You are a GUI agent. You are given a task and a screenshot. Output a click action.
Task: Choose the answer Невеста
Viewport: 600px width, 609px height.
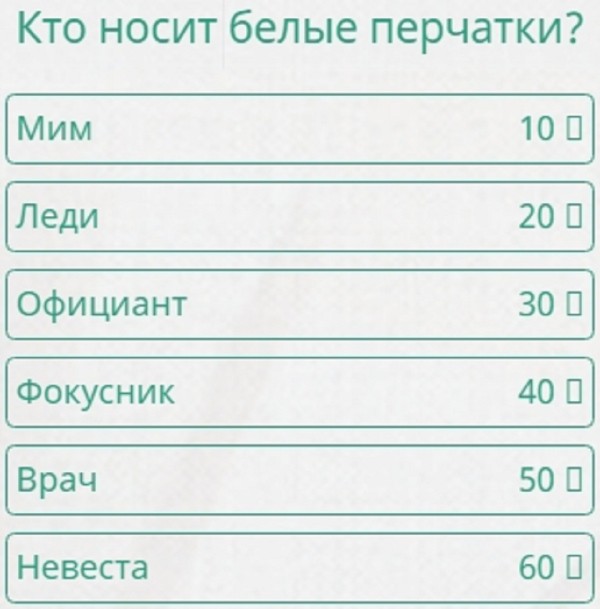point(295,567)
